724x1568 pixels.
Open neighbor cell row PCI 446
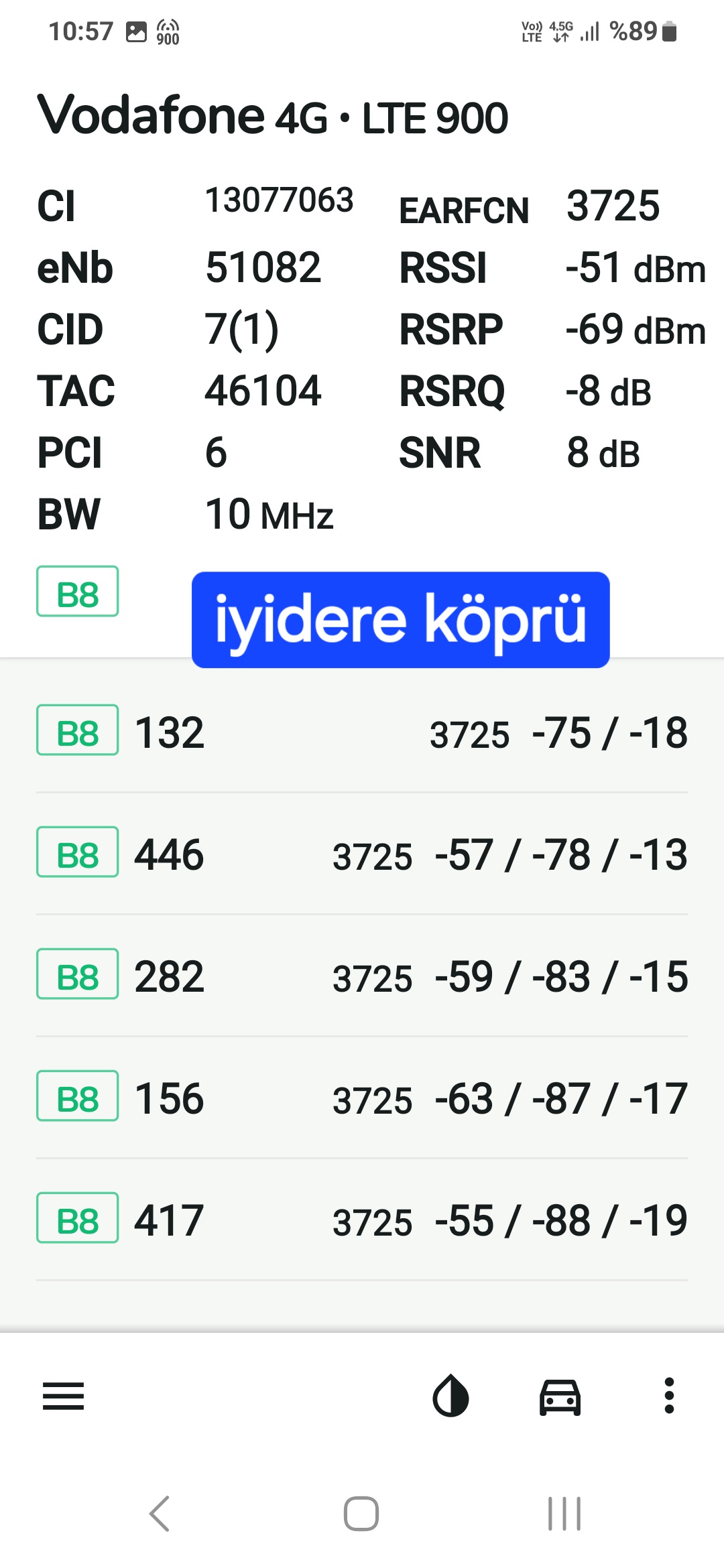(362, 854)
